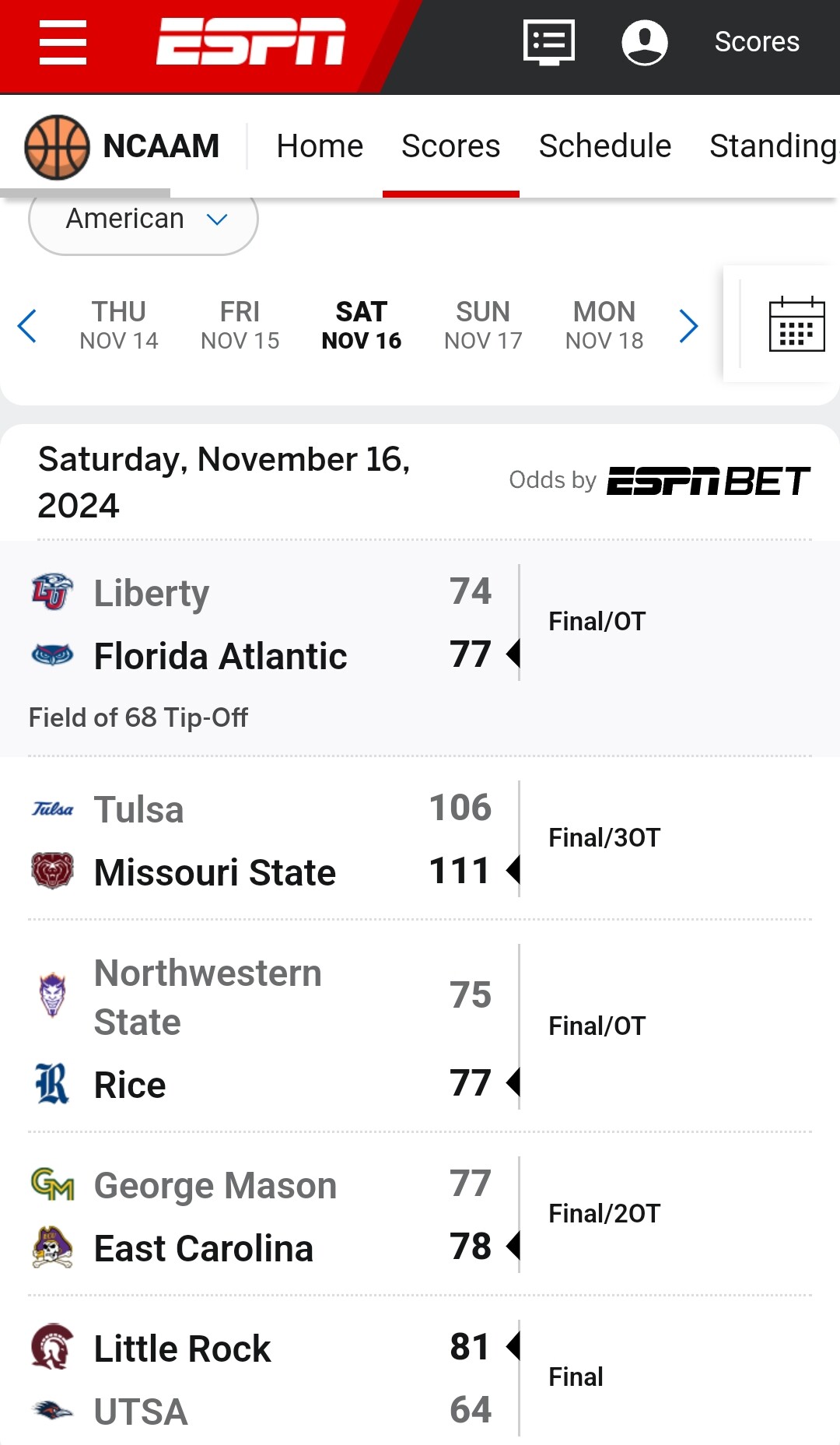Expand the American conference dropdown
The width and height of the screenshot is (840, 1445).
click(x=143, y=219)
